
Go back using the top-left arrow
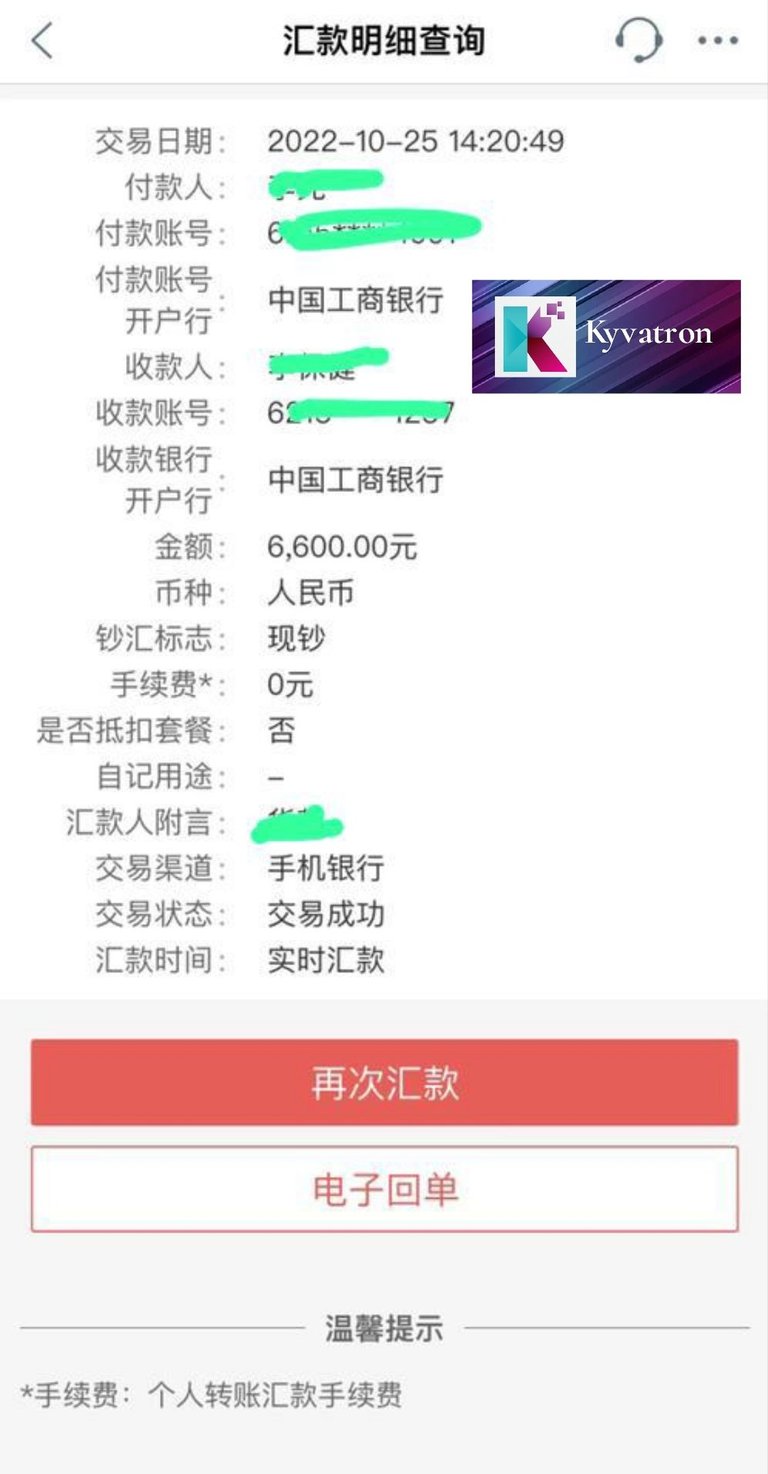(x=42, y=41)
